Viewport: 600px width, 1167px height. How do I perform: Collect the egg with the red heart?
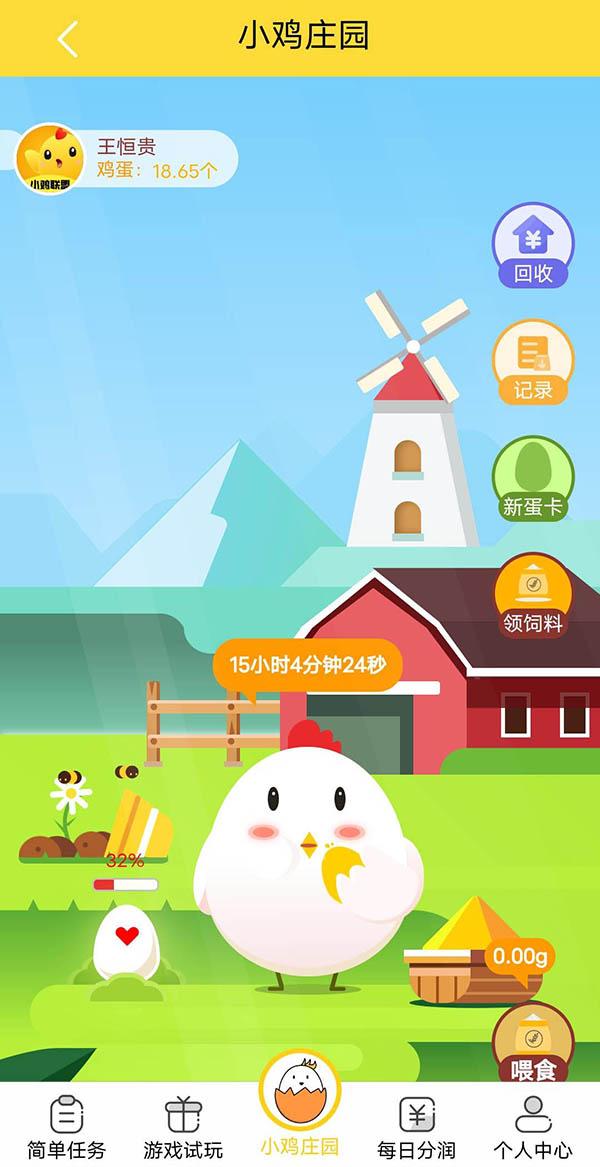pyautogui.click(x=126, y=942)
